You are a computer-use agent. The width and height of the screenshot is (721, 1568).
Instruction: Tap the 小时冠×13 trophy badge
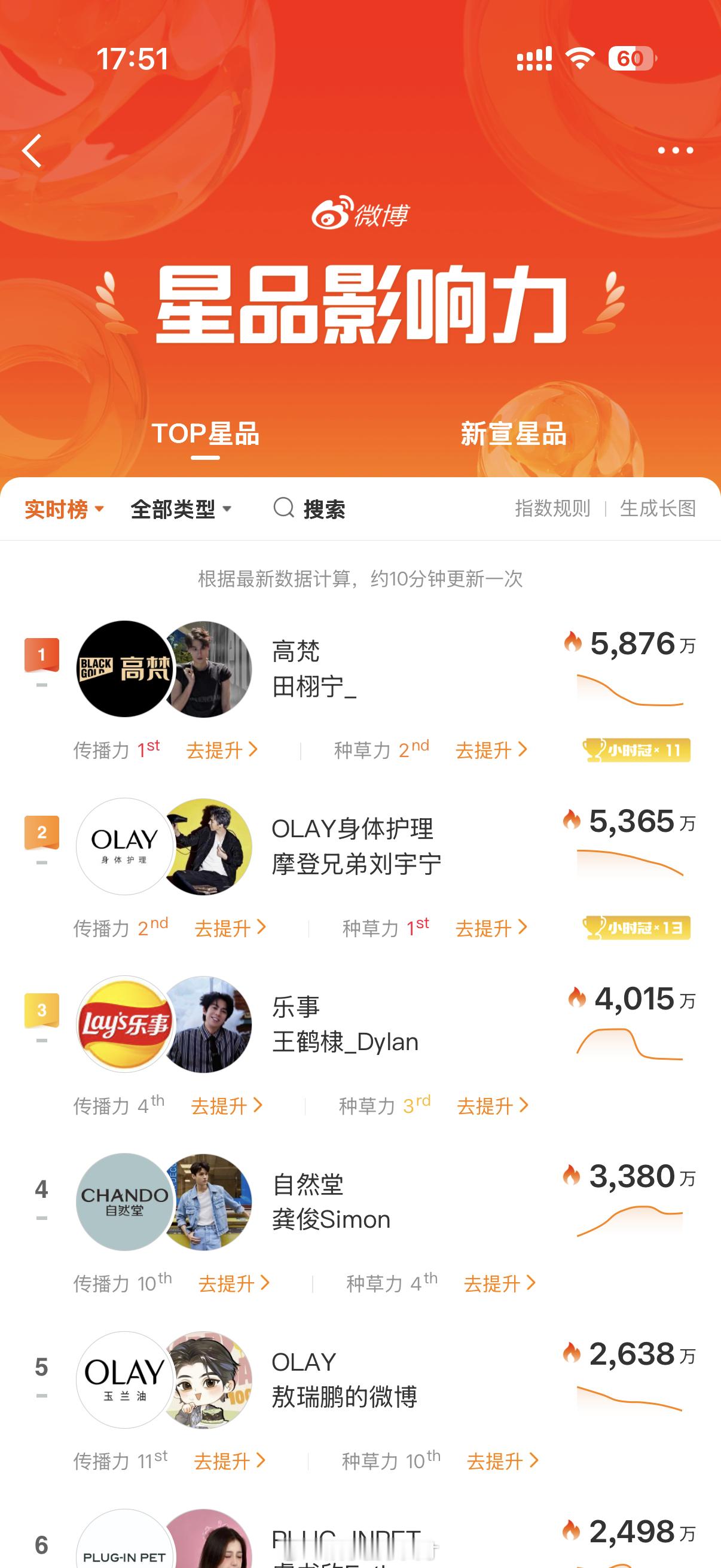coord(638,928)
